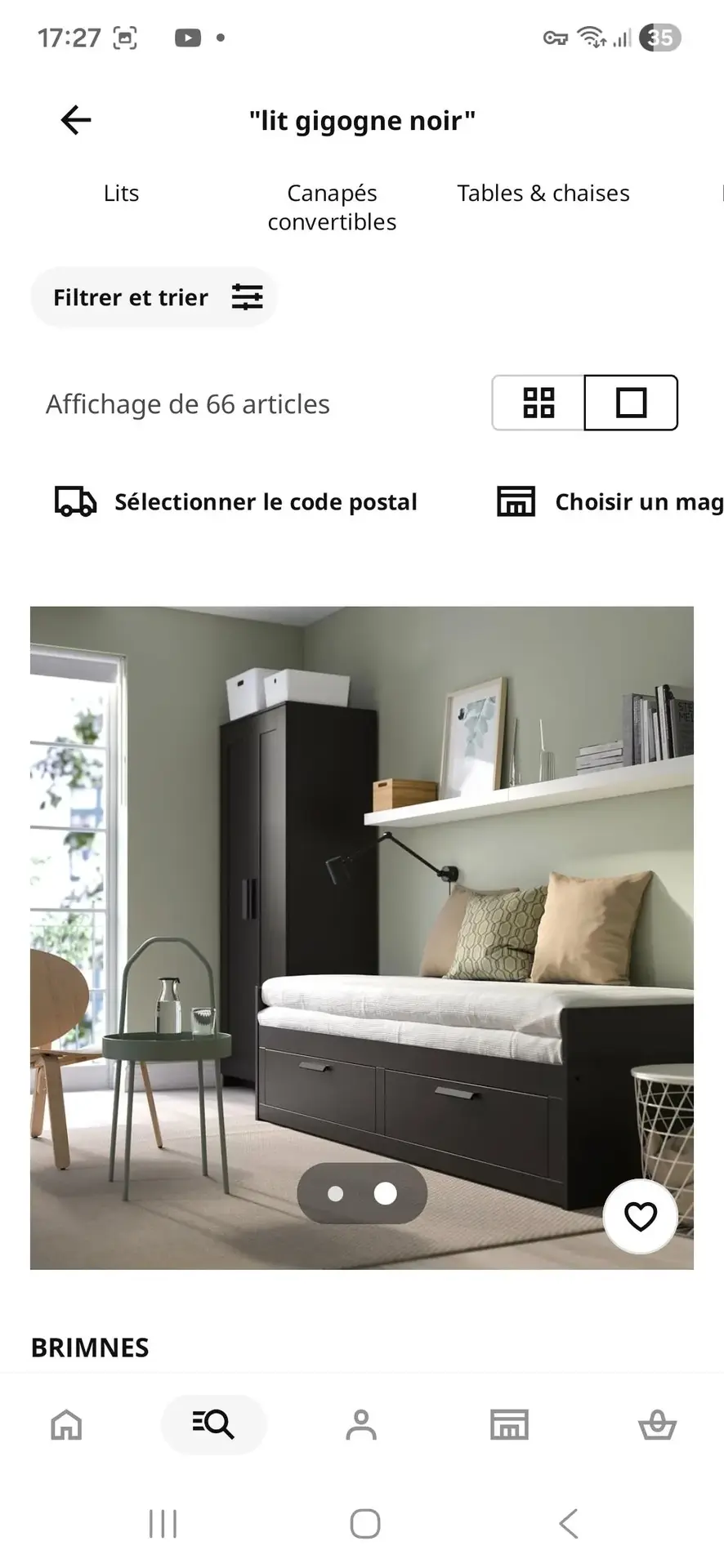
Task: Open Filtrer et trier options
Action: pyautogui.click(x=154, y=297)
